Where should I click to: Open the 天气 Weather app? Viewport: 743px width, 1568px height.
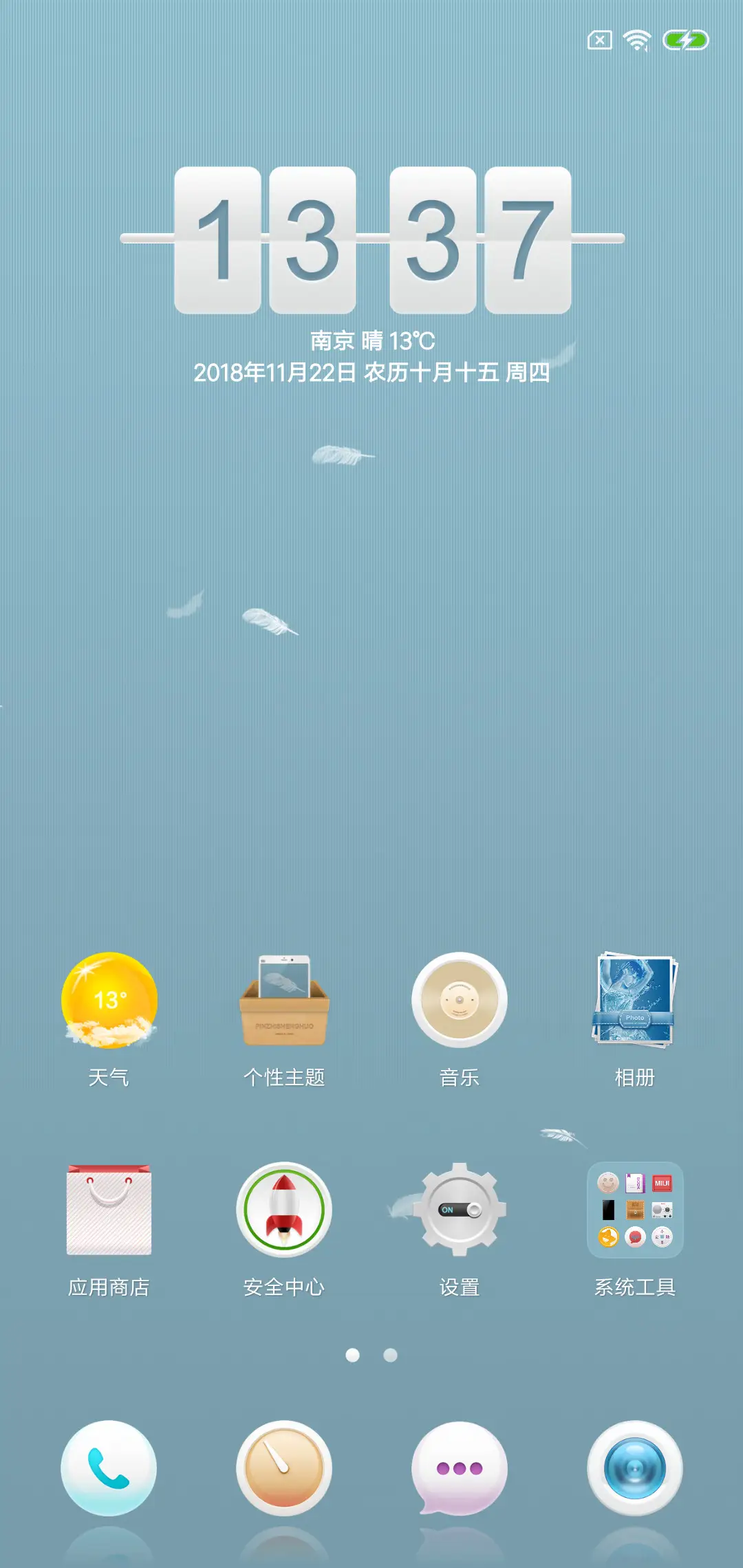(x=110, y=1001)
